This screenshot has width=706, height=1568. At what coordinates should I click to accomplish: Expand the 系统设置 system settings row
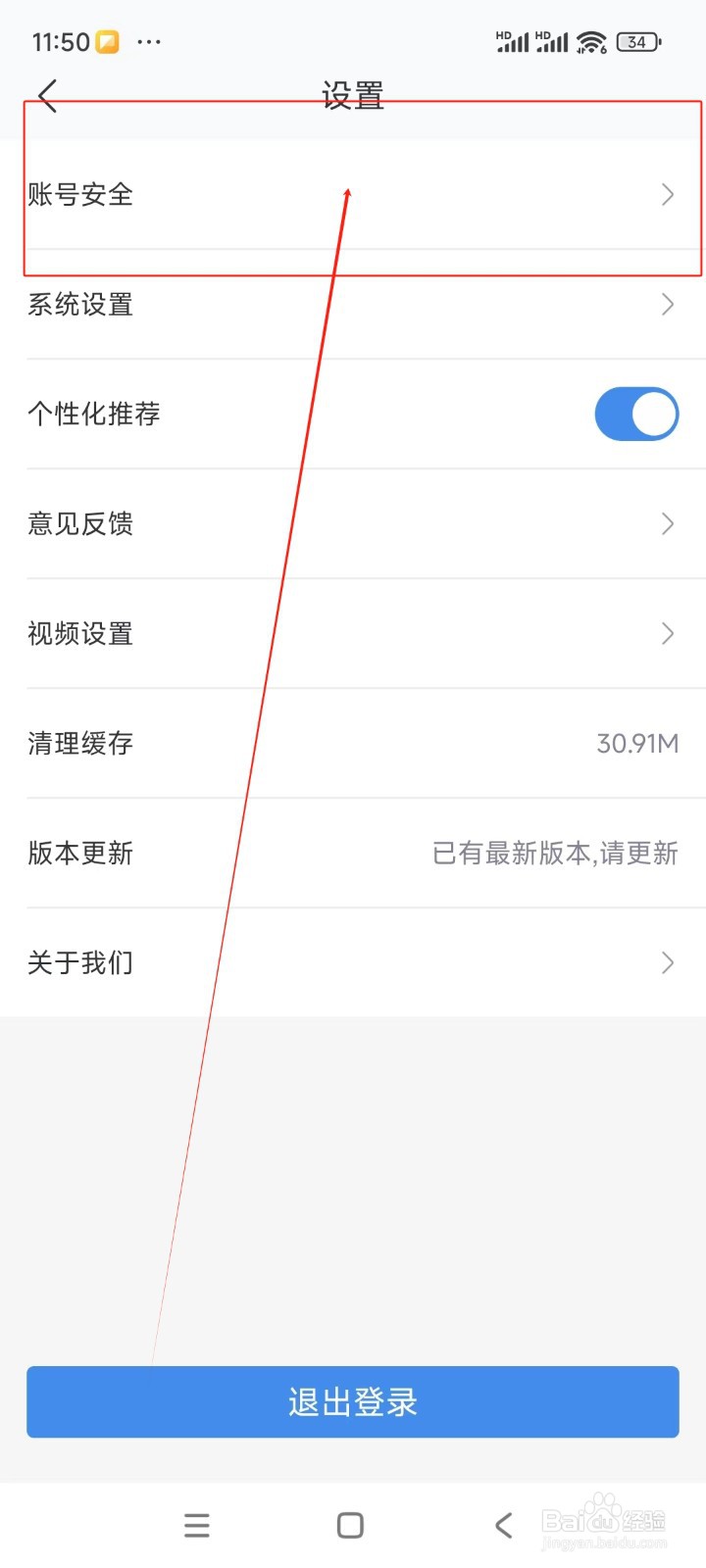point(353,305)
